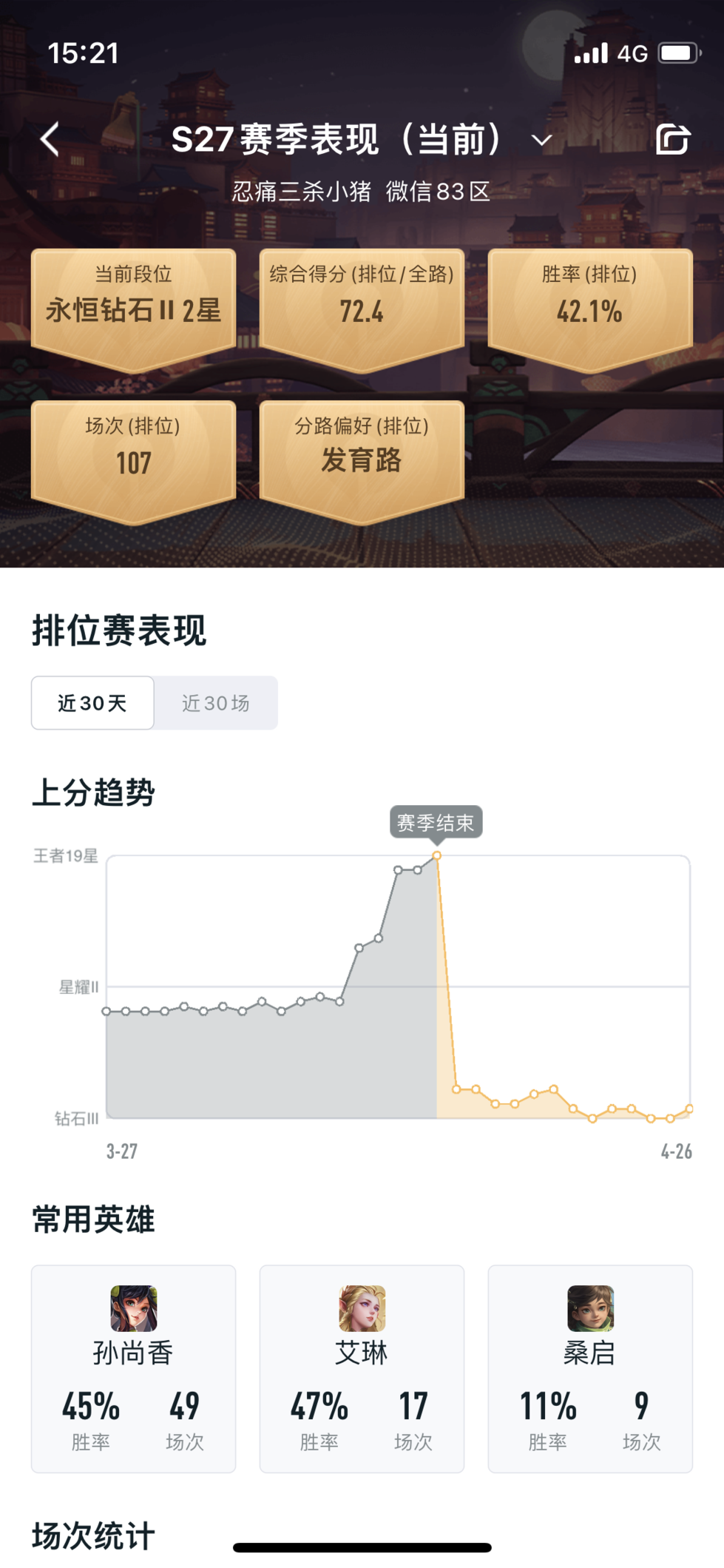
Task: Open the 孙尚香 hero card
Action: pyautogui.click(x=133, y=1369)
